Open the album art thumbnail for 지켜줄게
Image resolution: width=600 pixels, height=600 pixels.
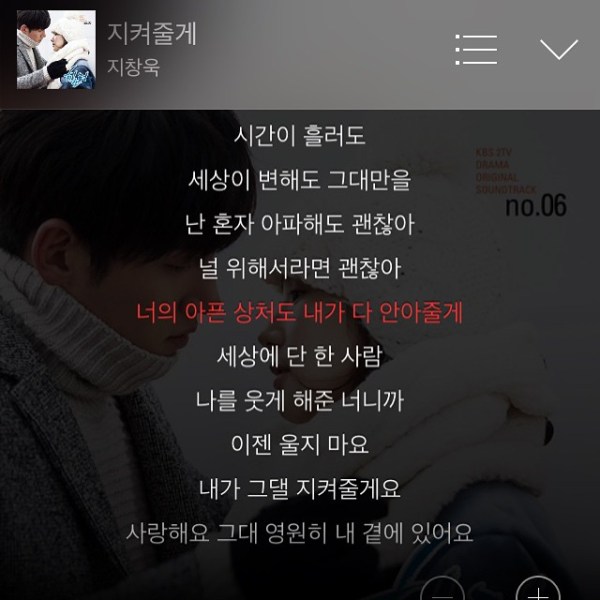coord(56,49)
